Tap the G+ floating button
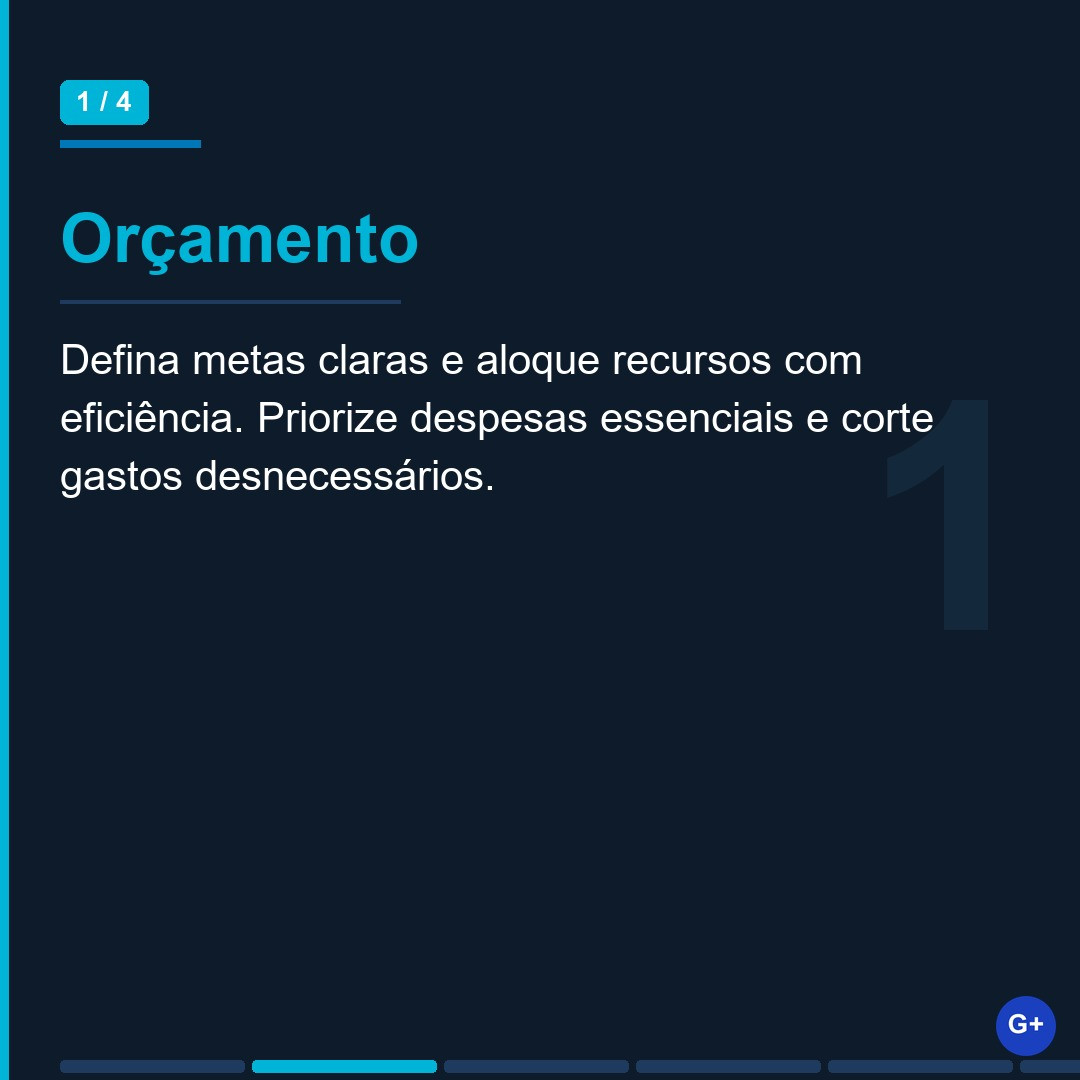This screenshot has width=1080, height=1080. point(1025,1025)
